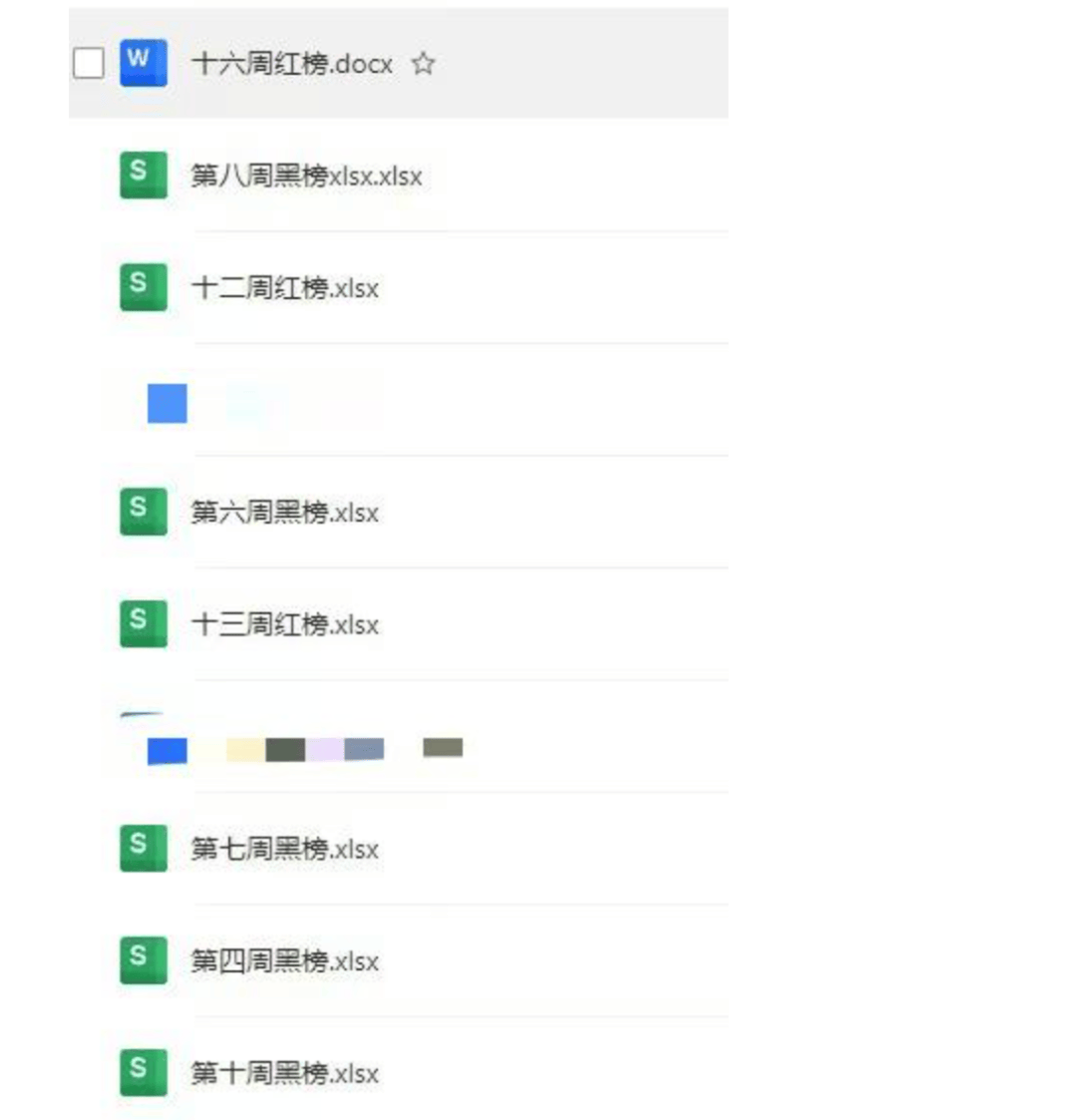The width and height of the screenshot is (1077, 1120).
Task: Open the document 十六周红榜.docx
Action: point(291,64)
